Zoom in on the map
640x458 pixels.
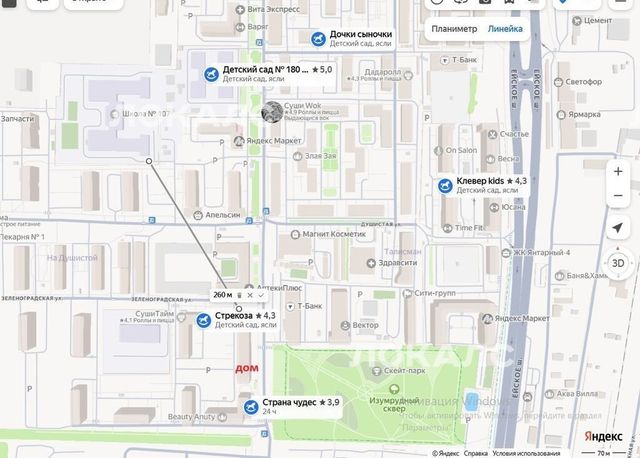point(618,172)
